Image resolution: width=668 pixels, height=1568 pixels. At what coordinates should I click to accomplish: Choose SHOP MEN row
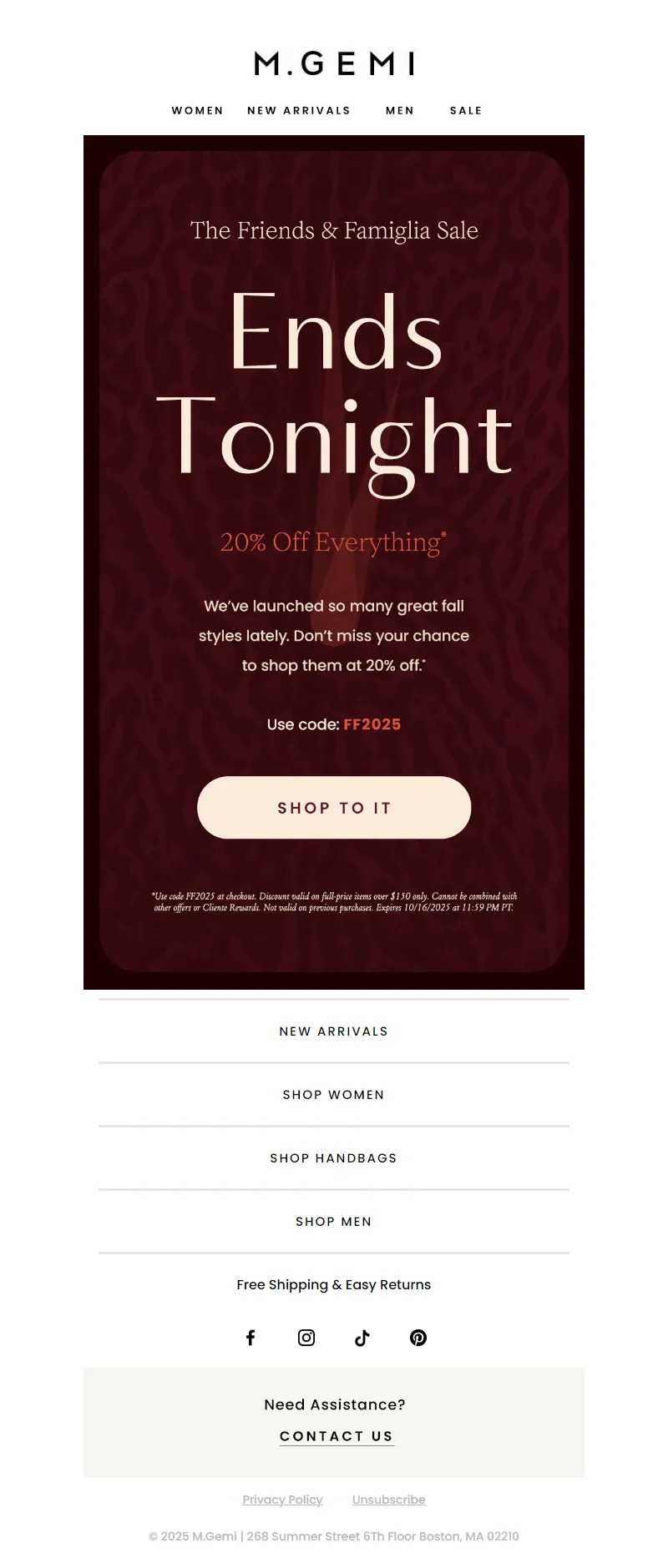click(x=334, y=1222)
